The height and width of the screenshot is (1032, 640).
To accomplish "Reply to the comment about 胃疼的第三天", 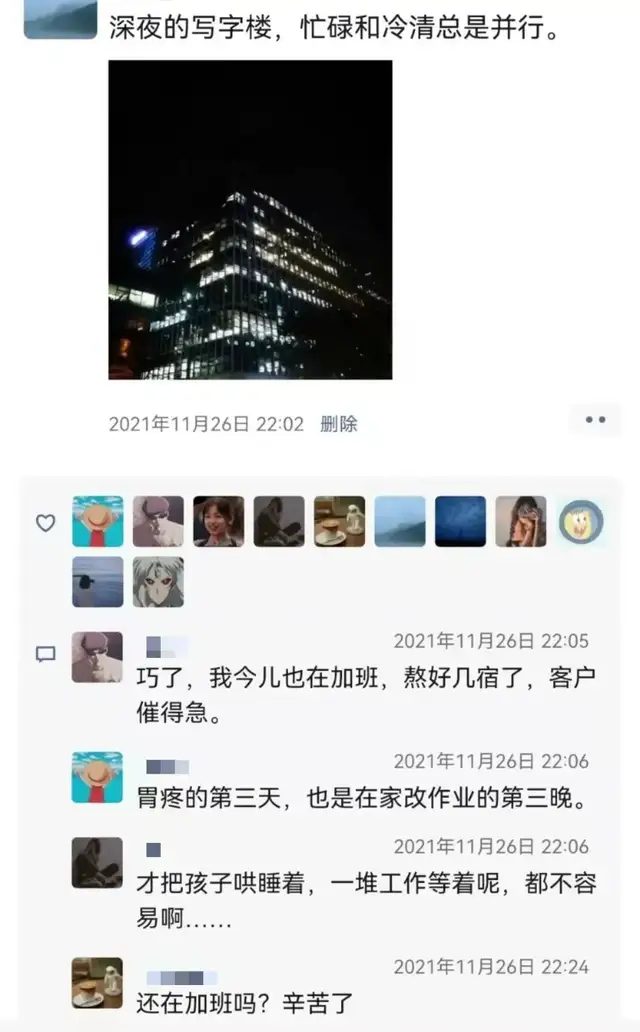I will point(366,800).
